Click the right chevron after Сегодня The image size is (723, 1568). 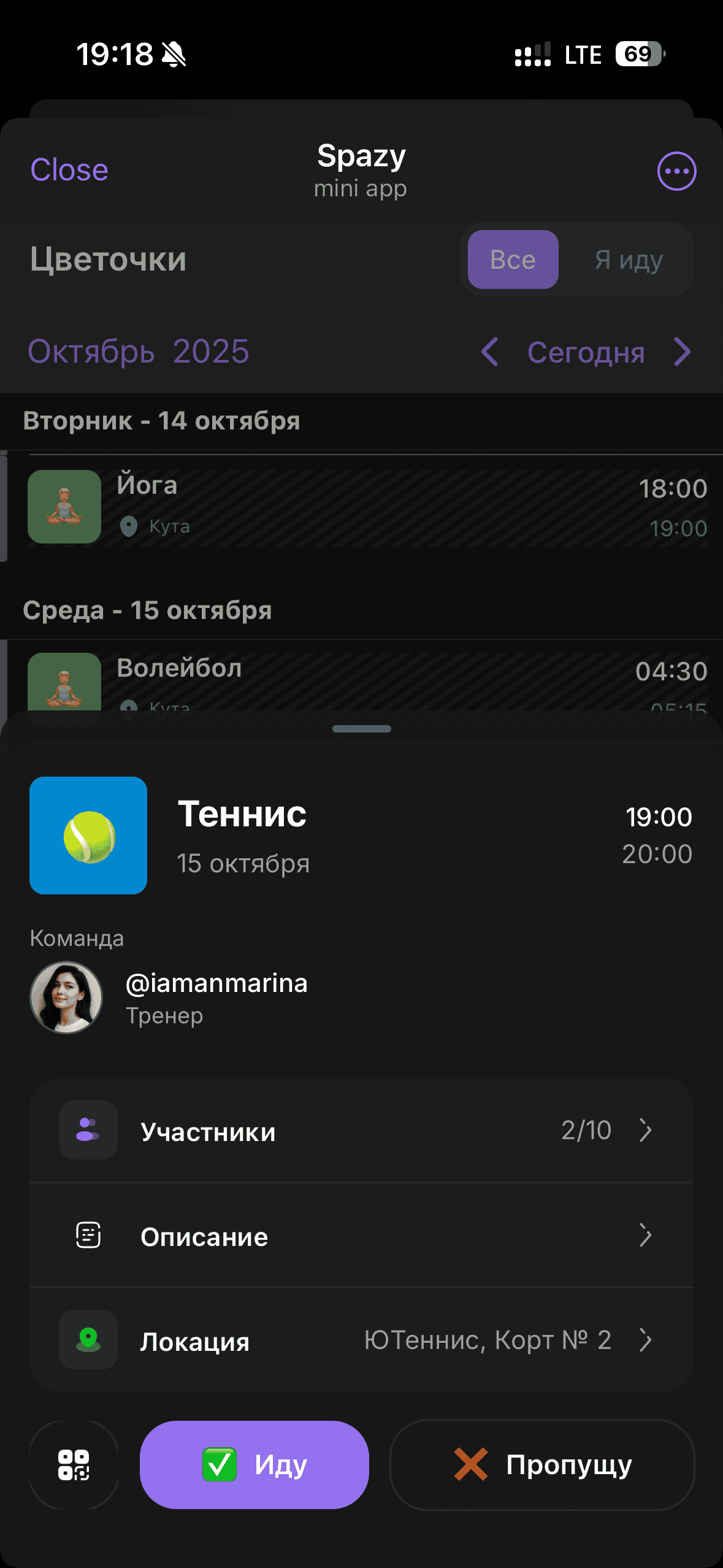coord(683,352)
